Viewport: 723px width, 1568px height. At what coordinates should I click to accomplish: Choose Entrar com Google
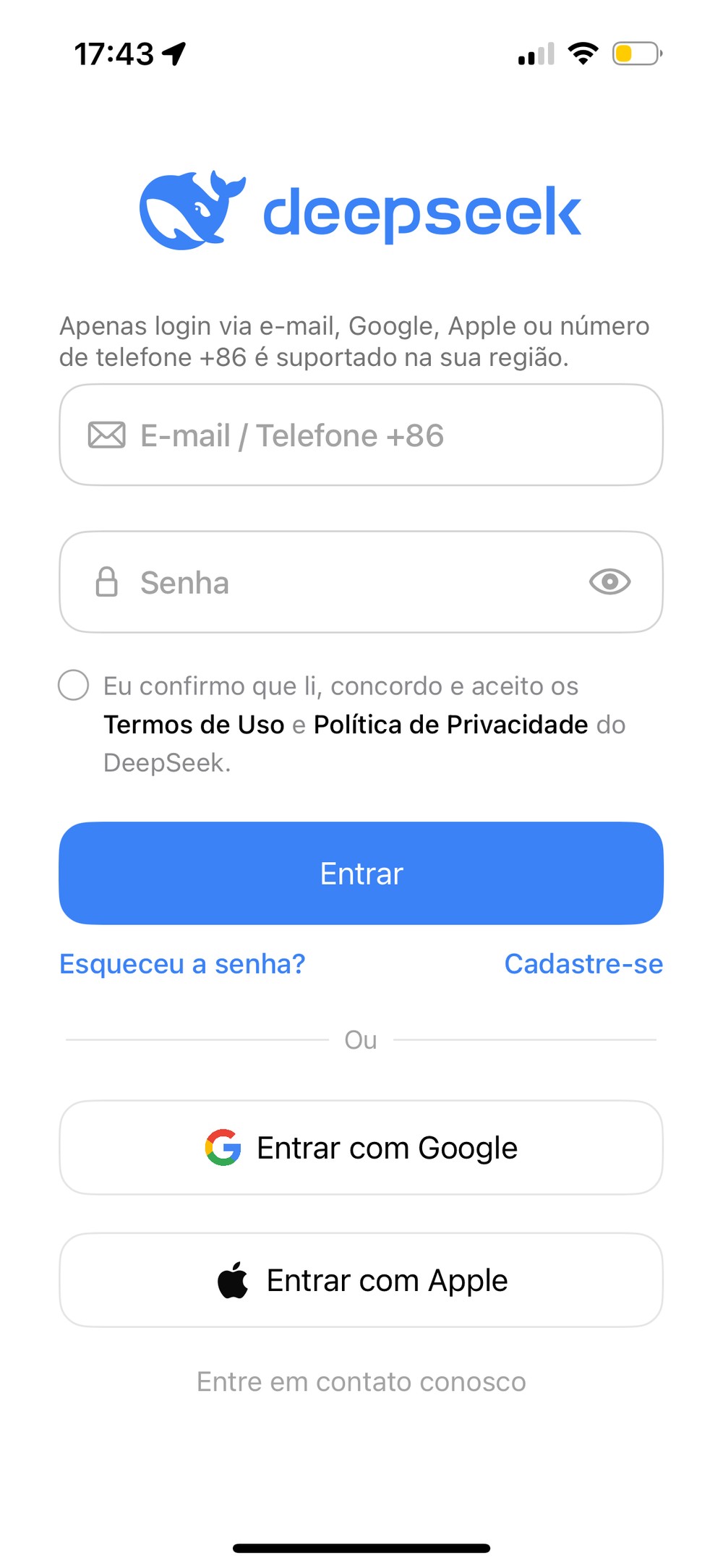pos(361,1149)
